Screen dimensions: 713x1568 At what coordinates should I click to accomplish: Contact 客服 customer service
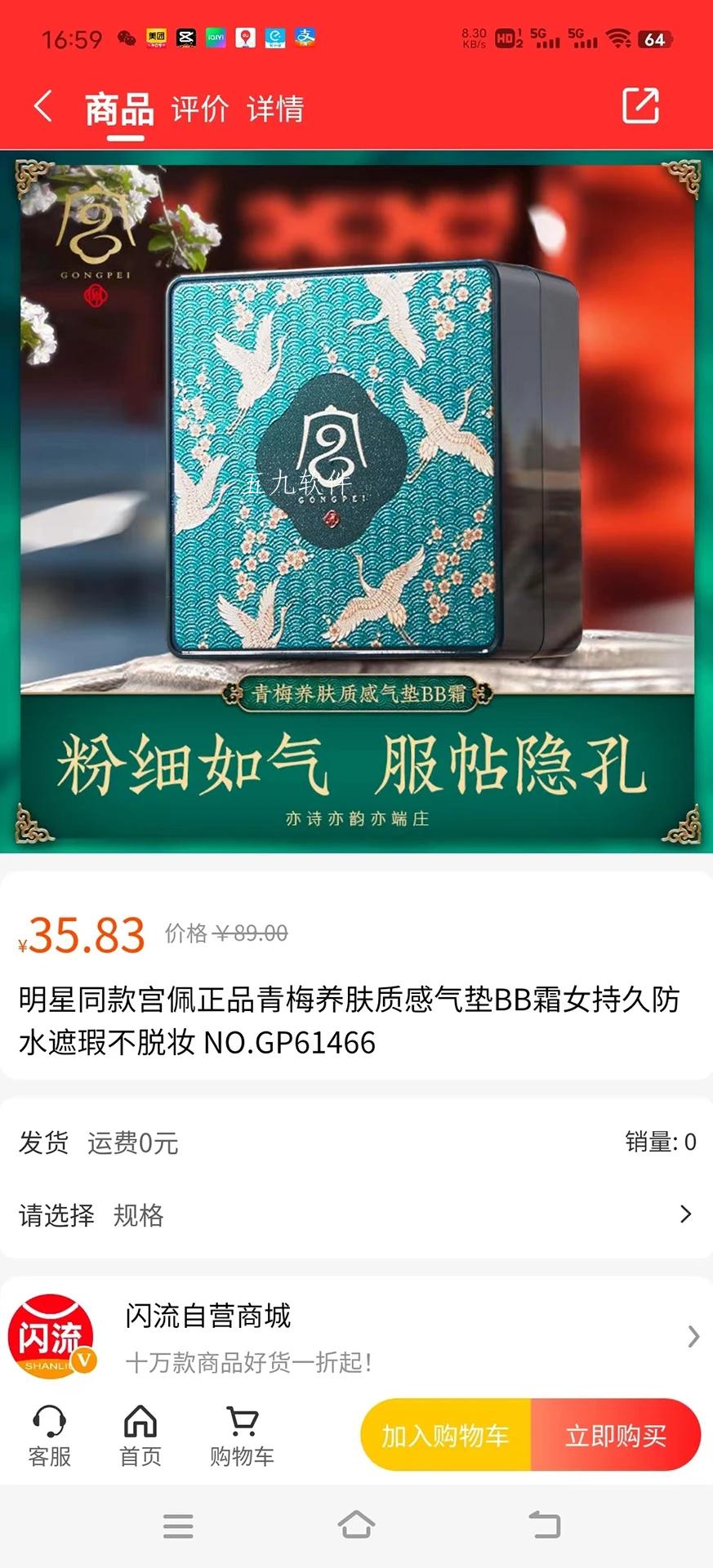pos(50,1436)
